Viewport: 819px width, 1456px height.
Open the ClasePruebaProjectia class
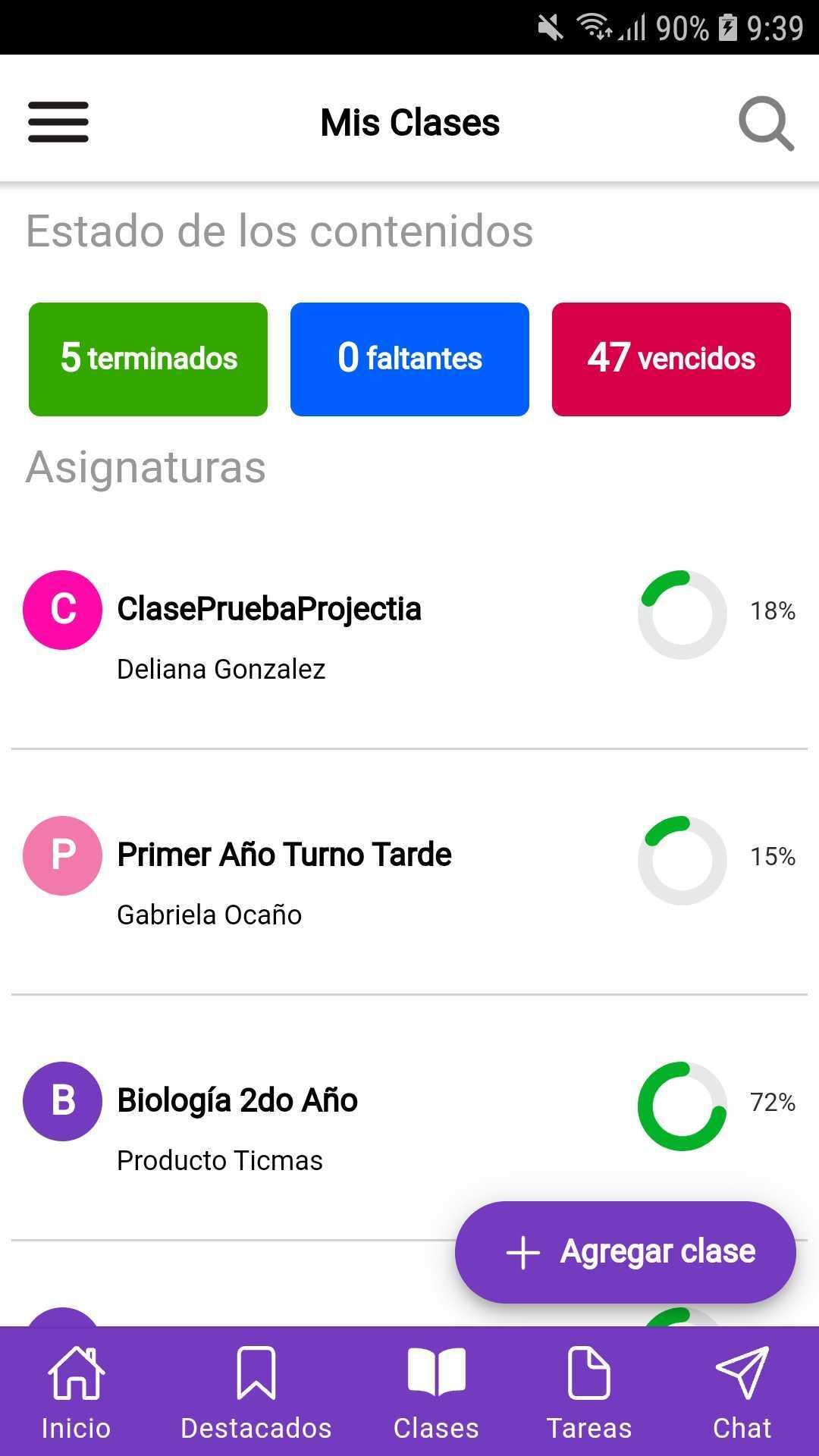[x=409, y=627]
